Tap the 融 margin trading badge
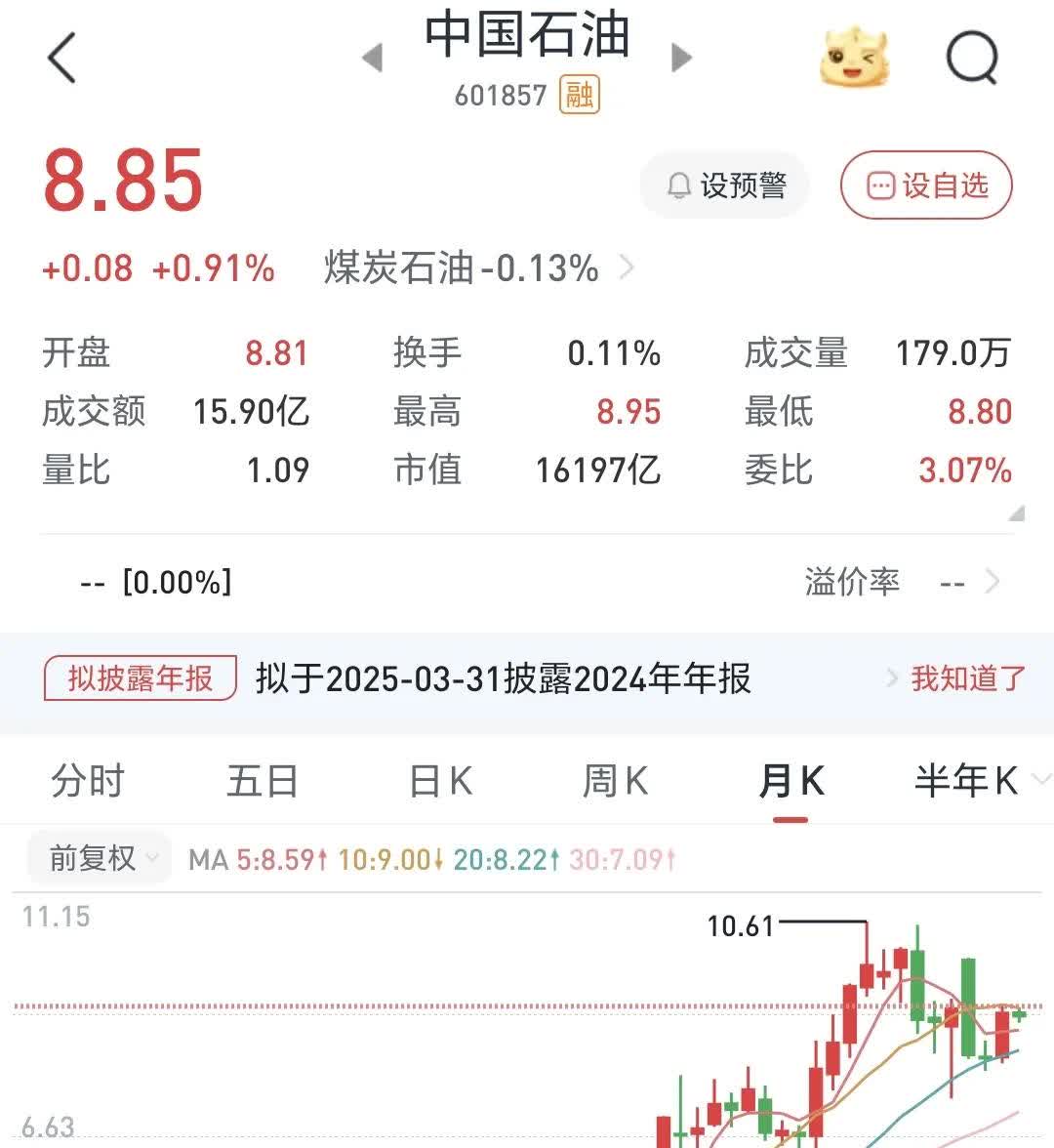 tap(578, 95)
